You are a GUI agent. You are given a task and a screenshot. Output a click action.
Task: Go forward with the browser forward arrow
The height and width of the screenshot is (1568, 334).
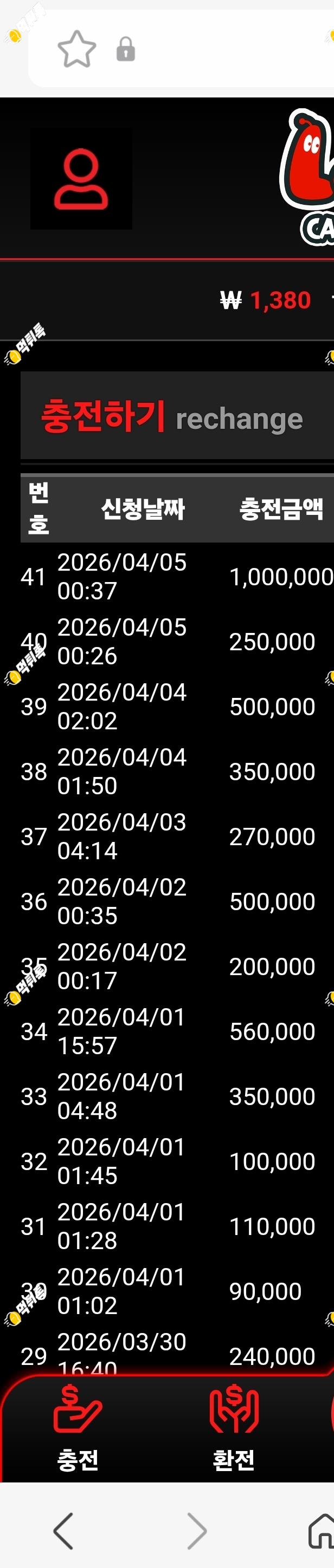[x=196, y=1530]
